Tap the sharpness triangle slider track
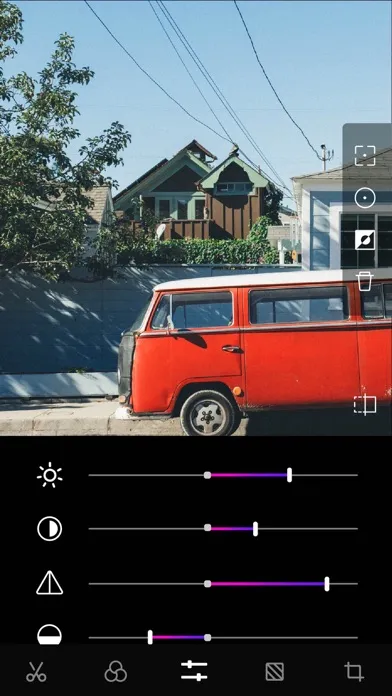 [223, 584]
